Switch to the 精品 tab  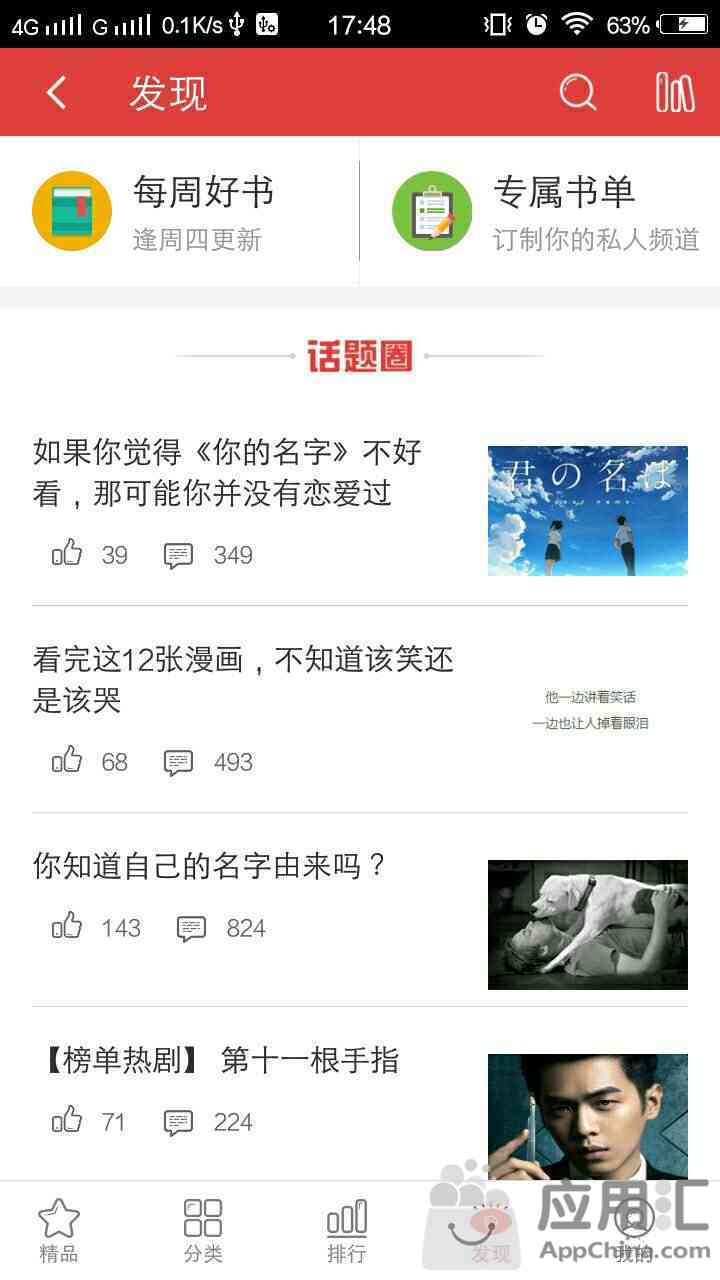point(58,1231)
